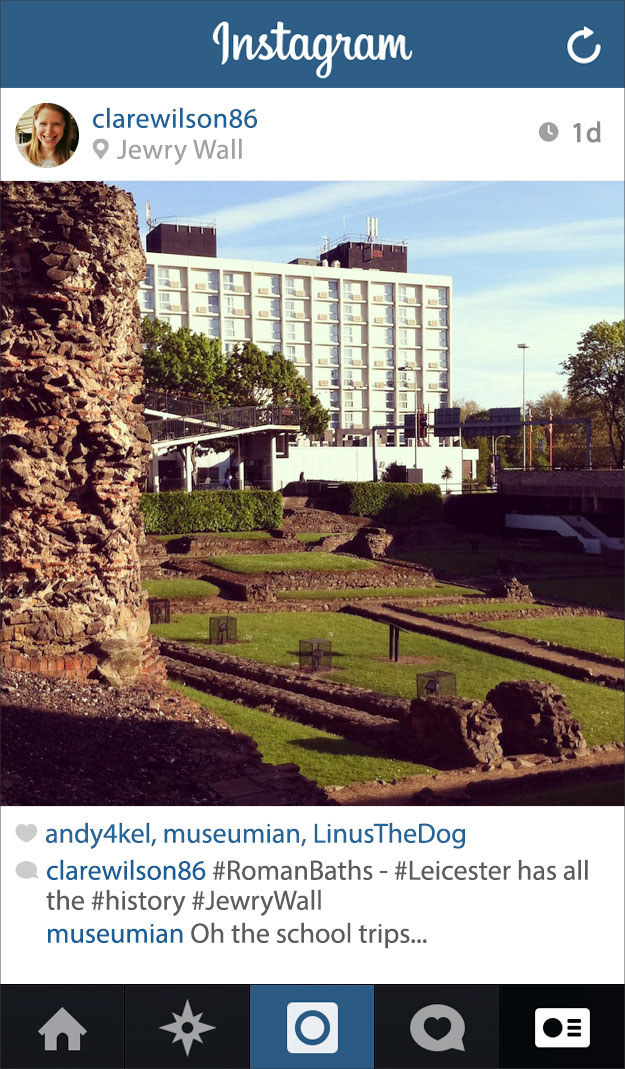
Task: Switch to the activity heart tab
Action: [x=437, y=1027]
